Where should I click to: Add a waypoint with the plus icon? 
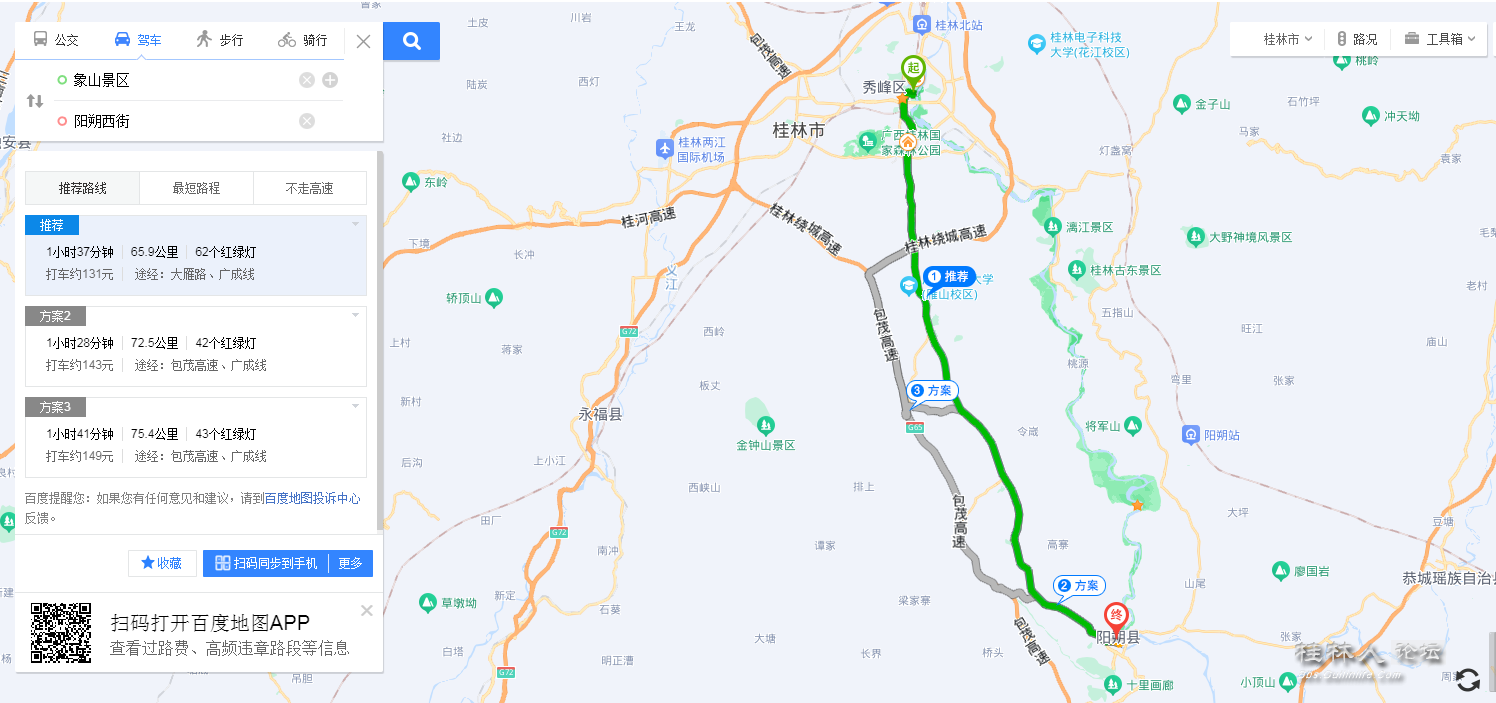pos(330,80)
